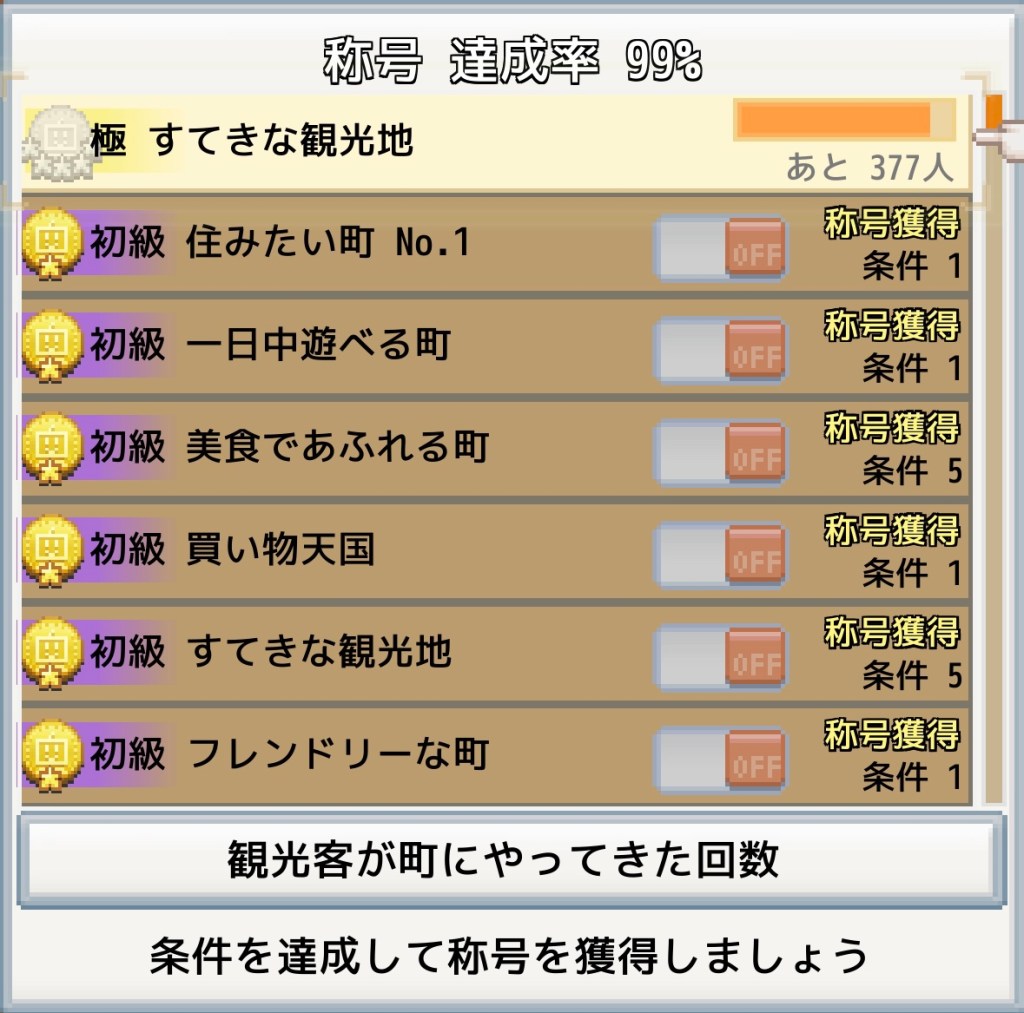The width and height of the screenshot is (1024, 1013).
Task: Toggle the フレンドリーな町 title switch
Action: (x=720, y=759)
